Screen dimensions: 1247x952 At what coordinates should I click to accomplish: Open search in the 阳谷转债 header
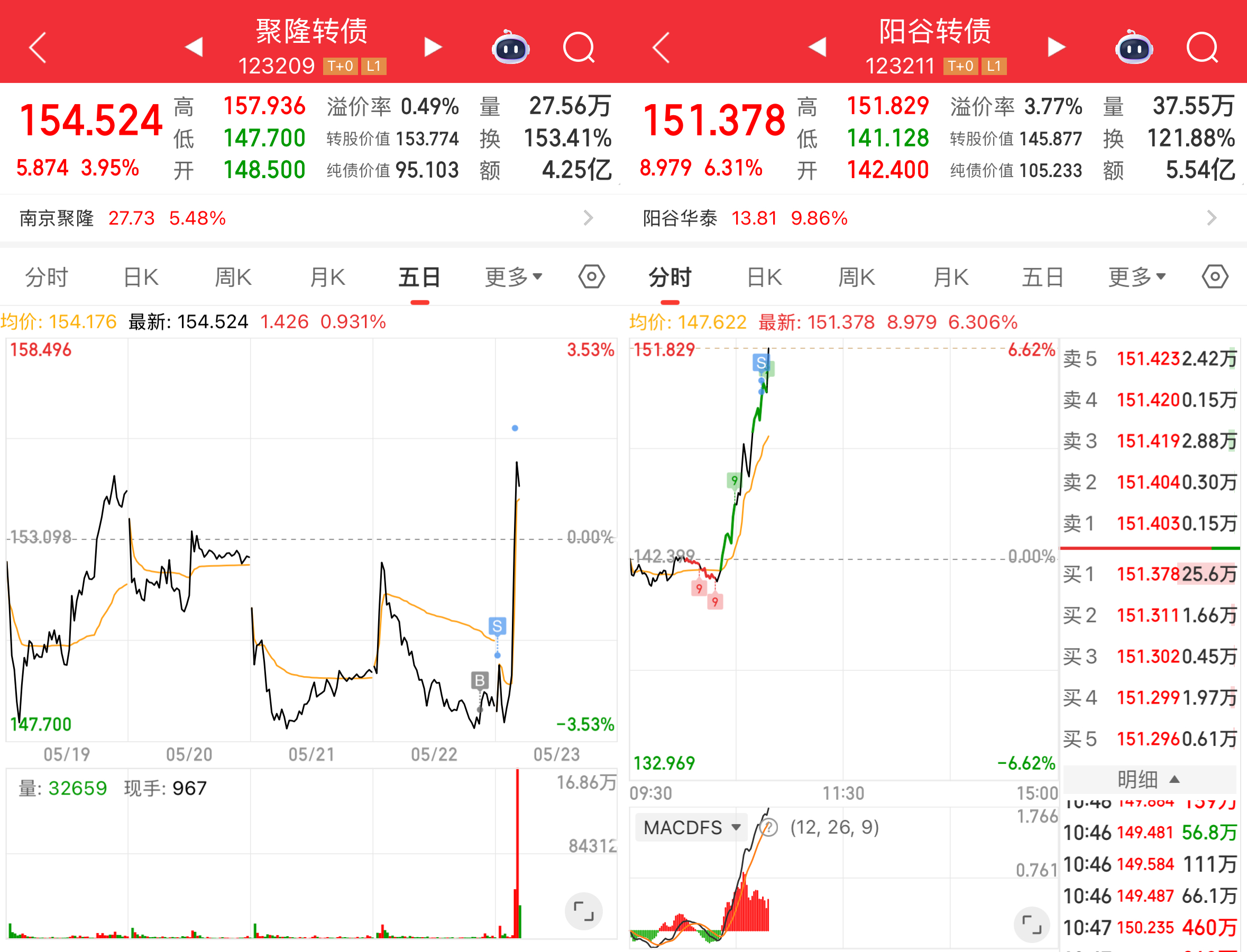click(1202, 48)
